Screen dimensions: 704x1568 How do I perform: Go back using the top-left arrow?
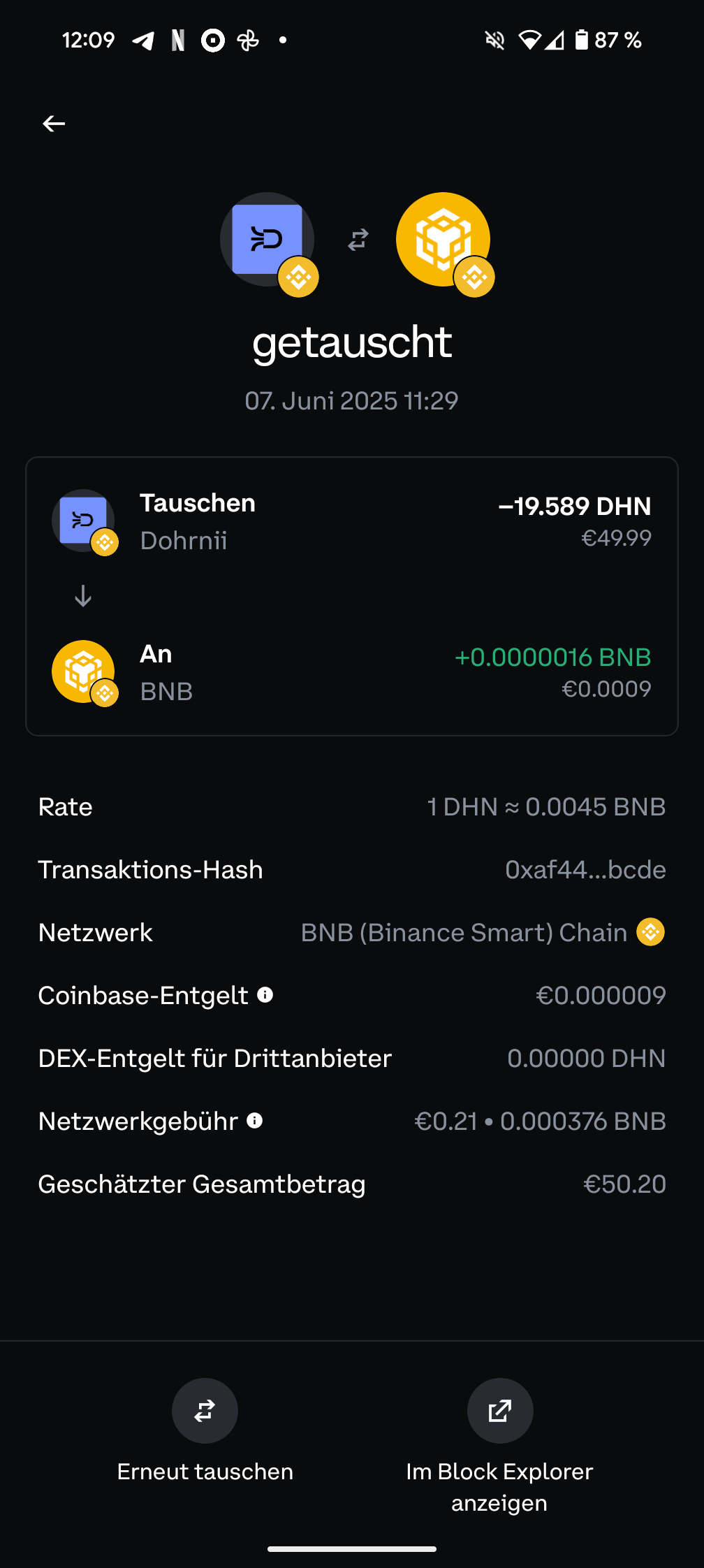tap(54, 124)
